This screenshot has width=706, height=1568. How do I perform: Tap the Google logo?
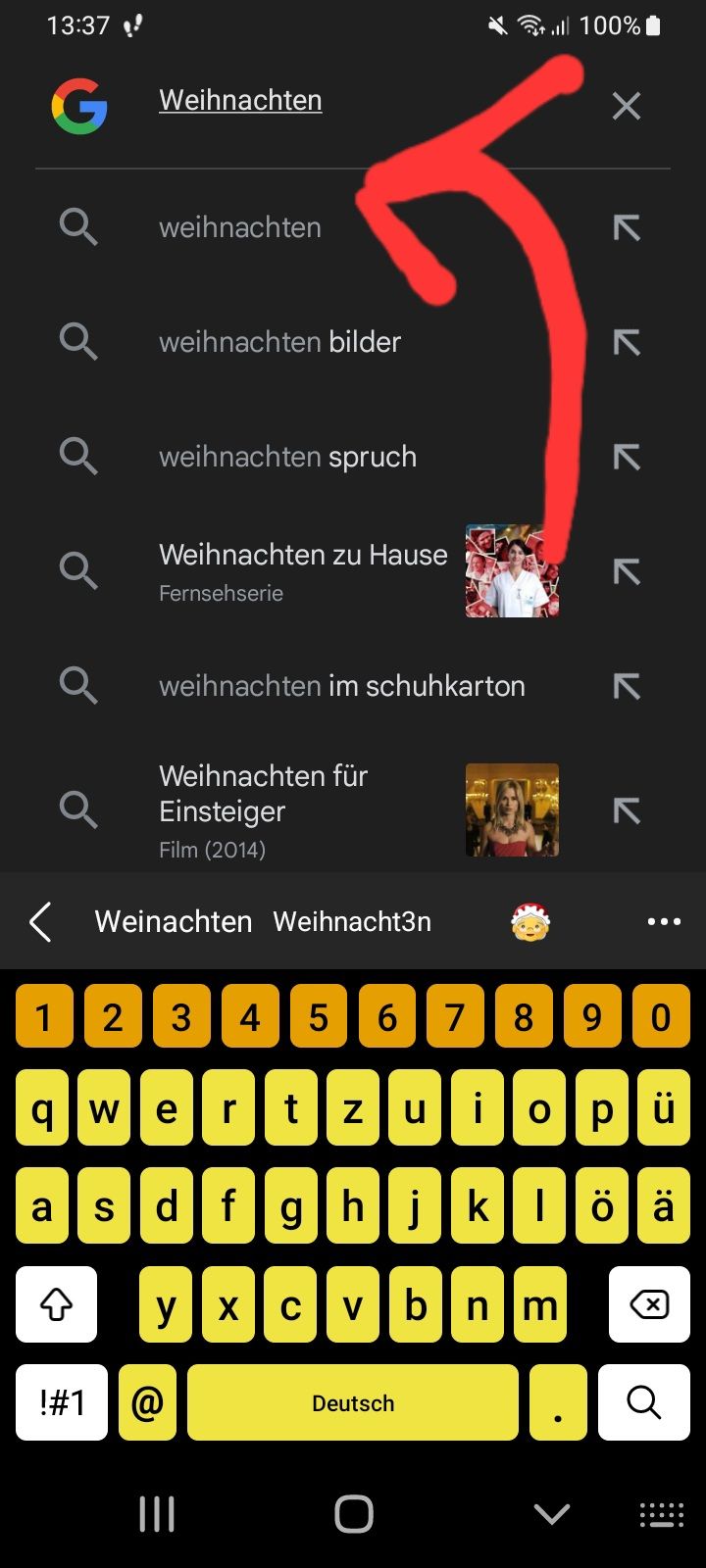[x=79, y=106]
